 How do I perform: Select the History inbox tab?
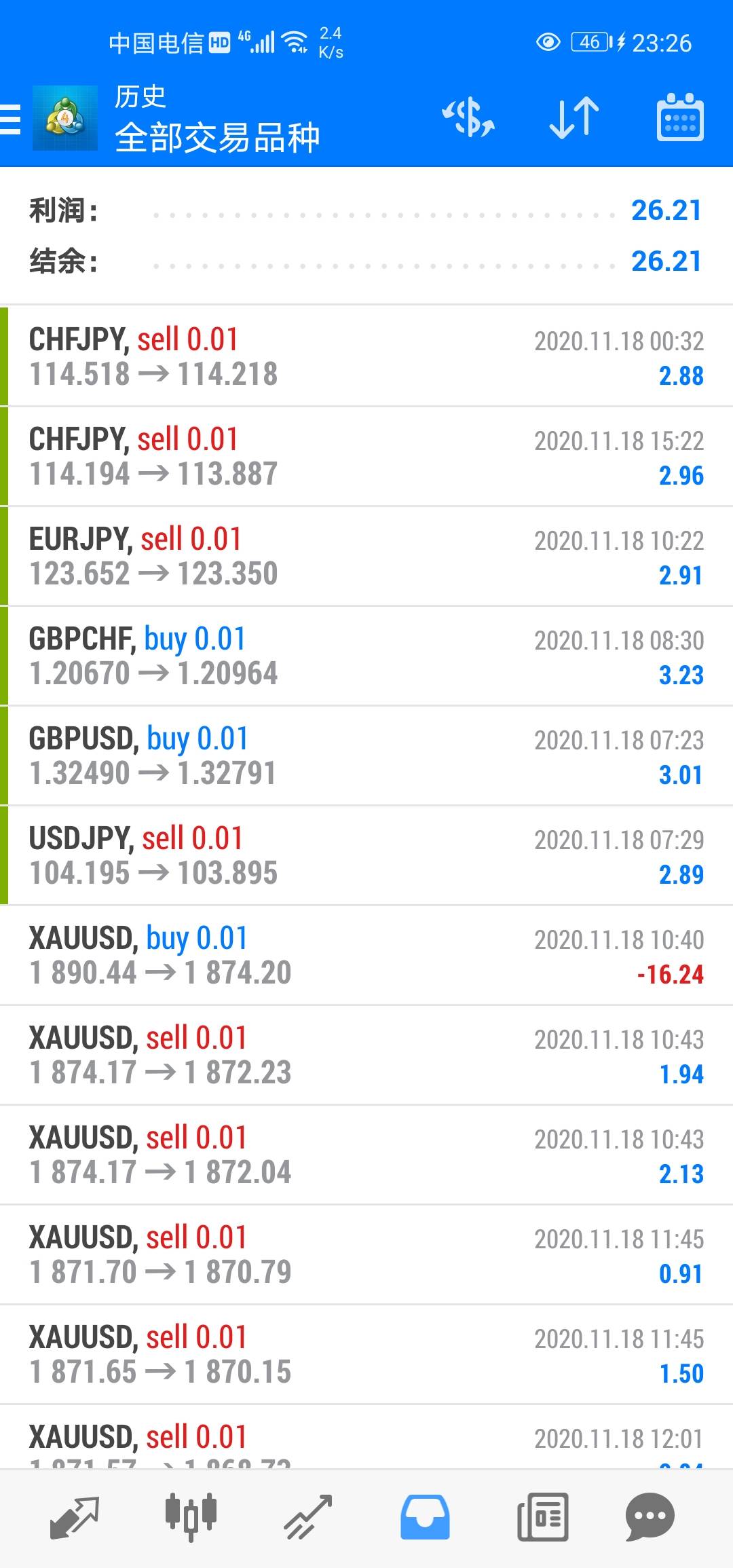(425, 1517)
